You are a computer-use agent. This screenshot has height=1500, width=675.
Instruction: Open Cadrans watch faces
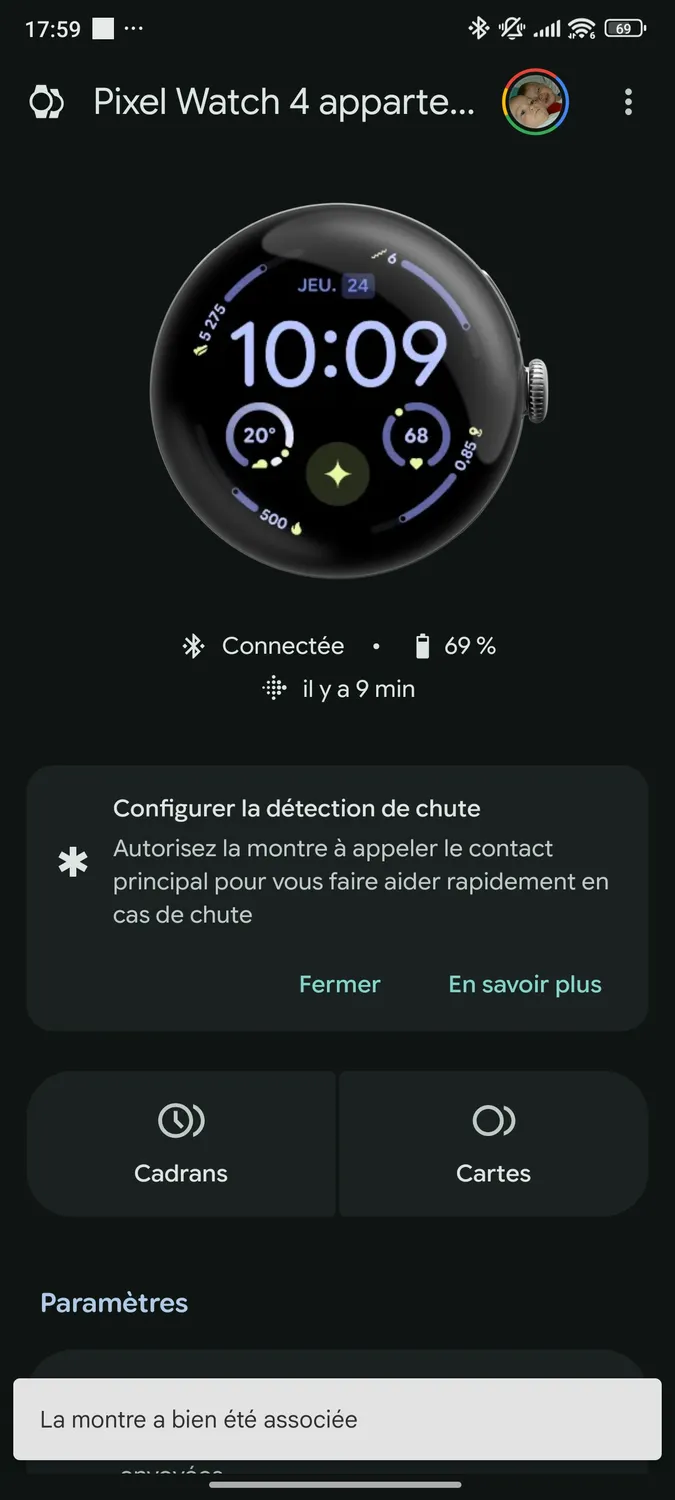pyautogui.click(x=181, y=1144)
